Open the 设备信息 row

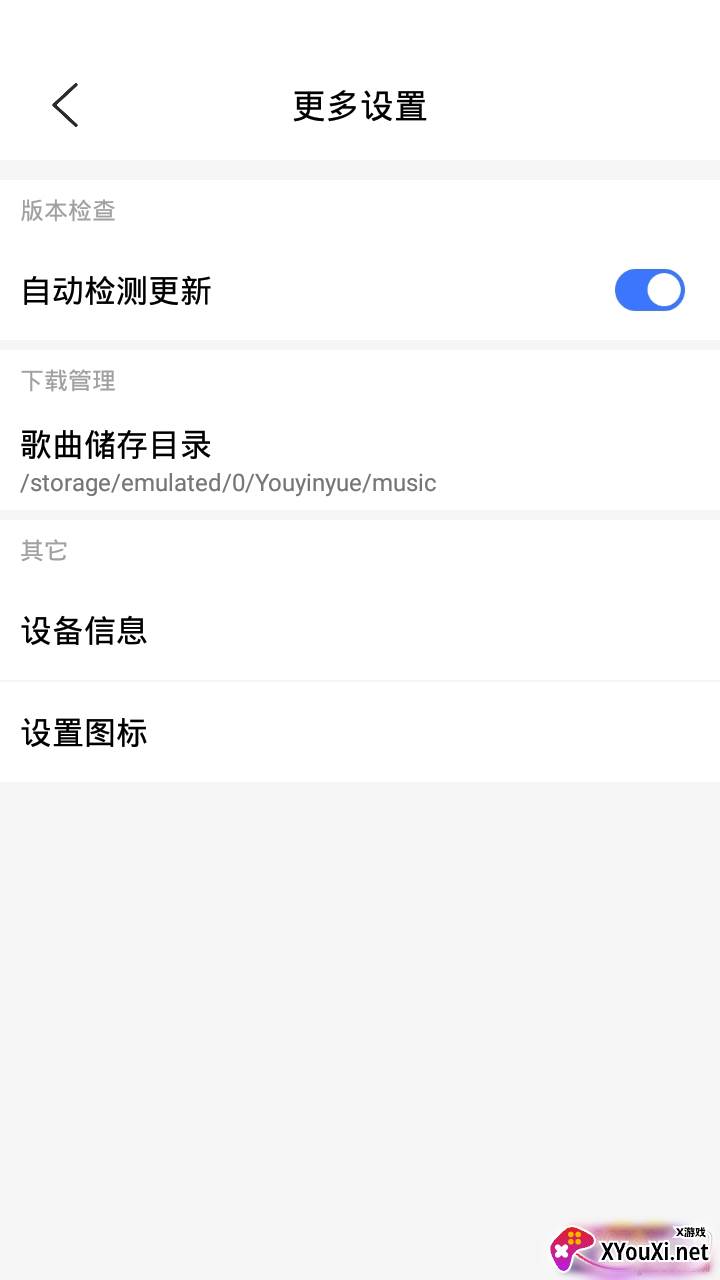click(360, 631)
